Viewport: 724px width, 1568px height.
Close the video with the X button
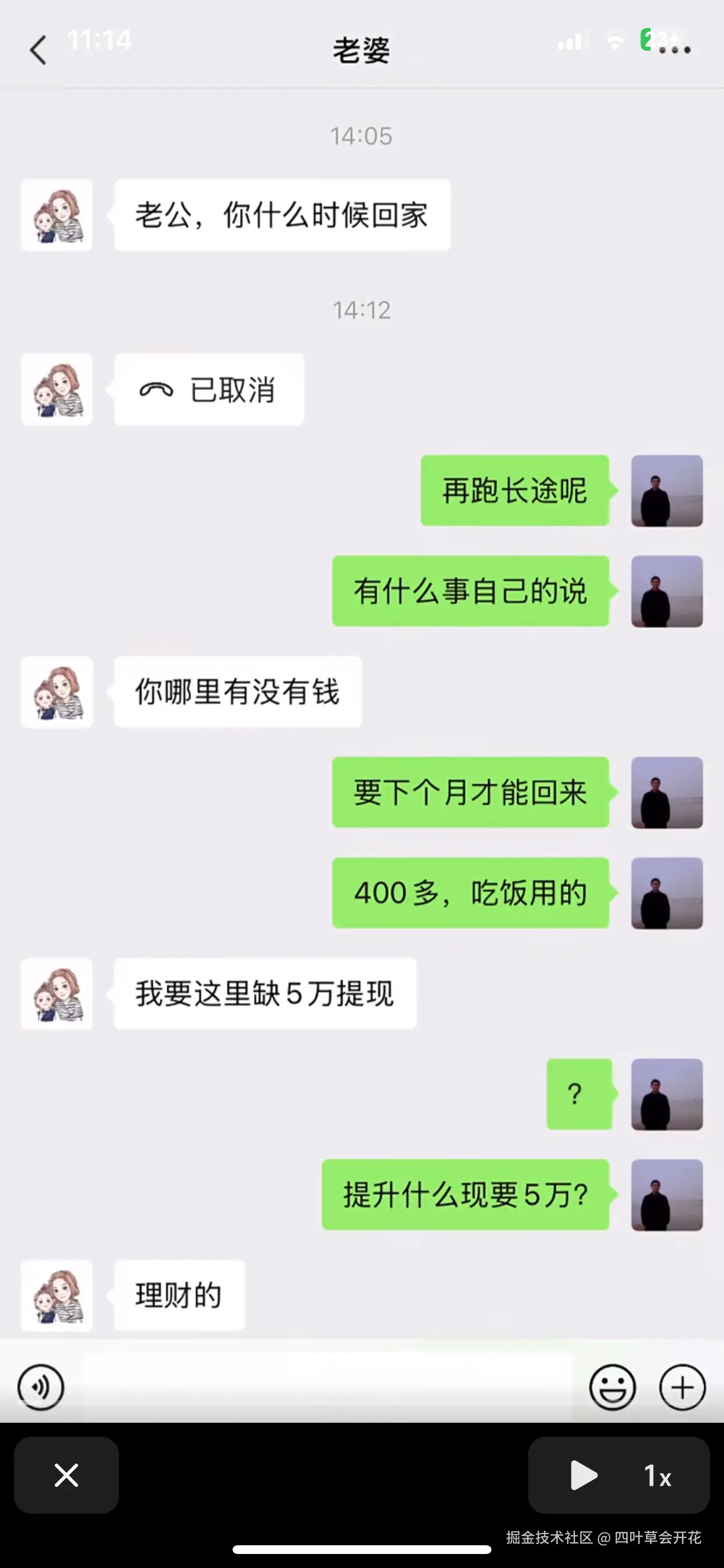(66, 1475)
